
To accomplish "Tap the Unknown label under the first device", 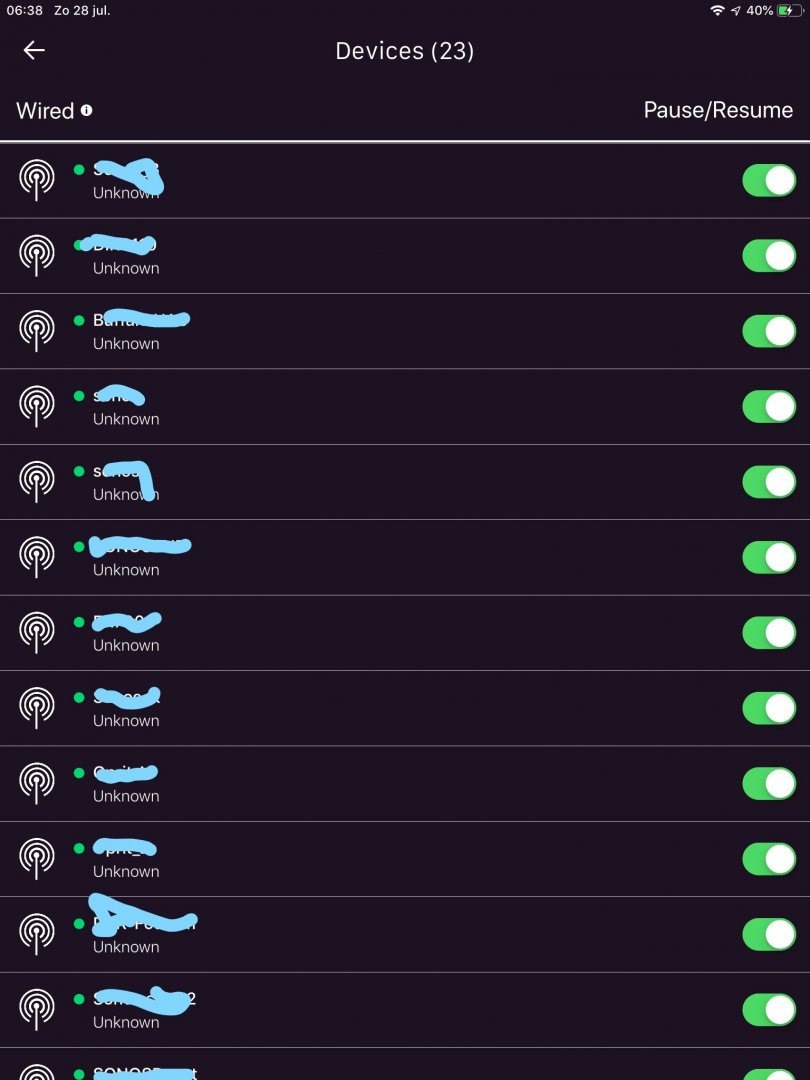I will [x=126, y=192].
